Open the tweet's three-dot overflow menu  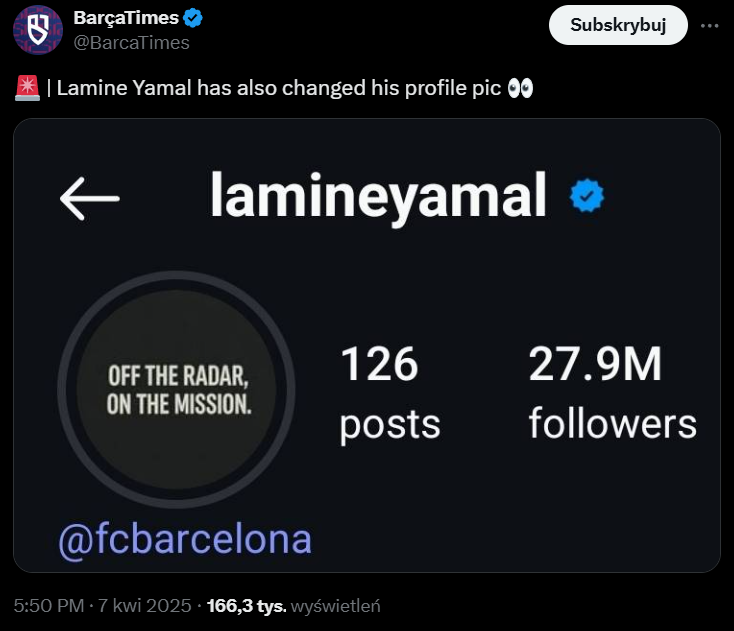click(x=710, y=25)
